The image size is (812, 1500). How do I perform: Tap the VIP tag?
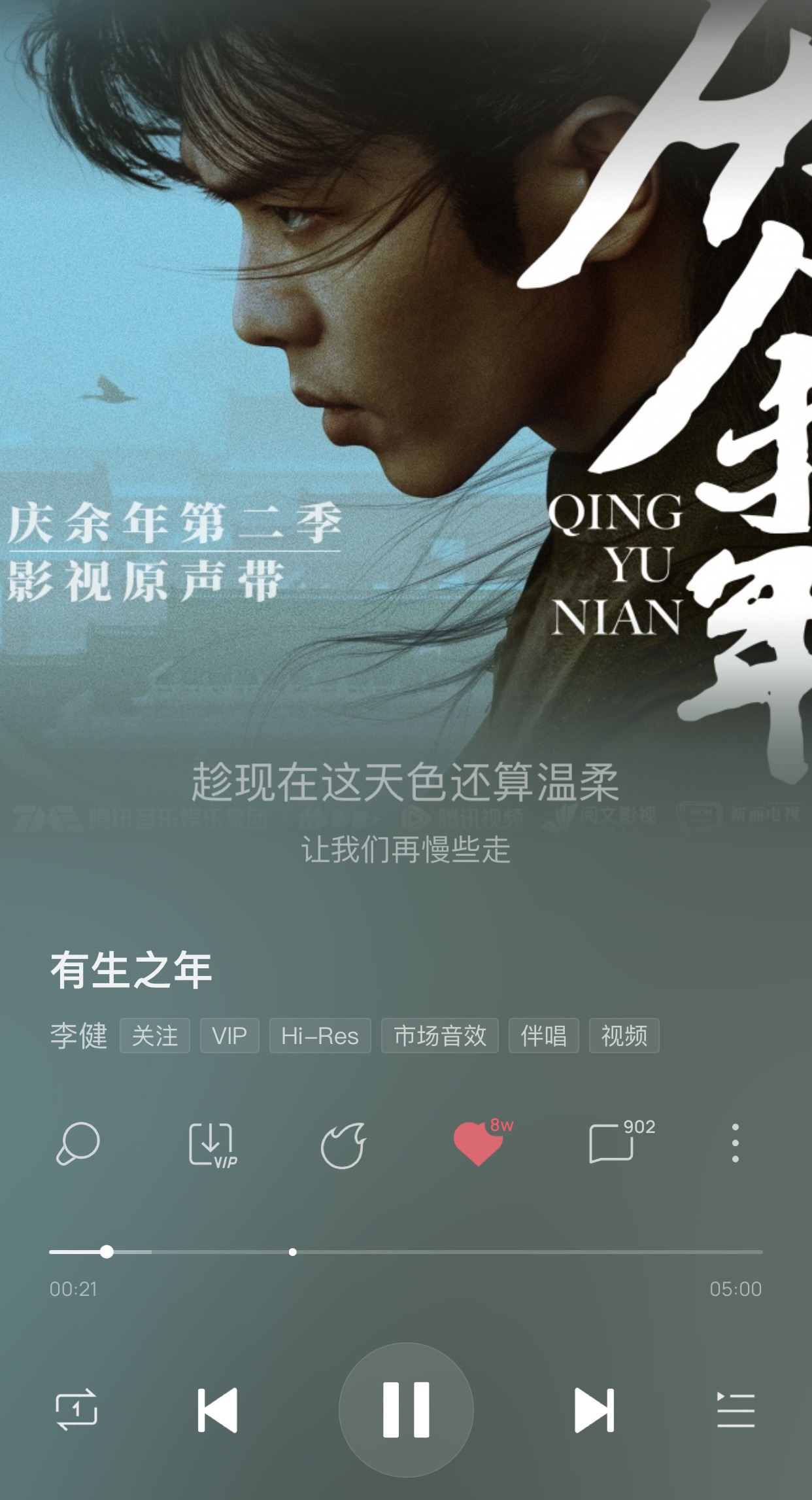coord(229,1036)
